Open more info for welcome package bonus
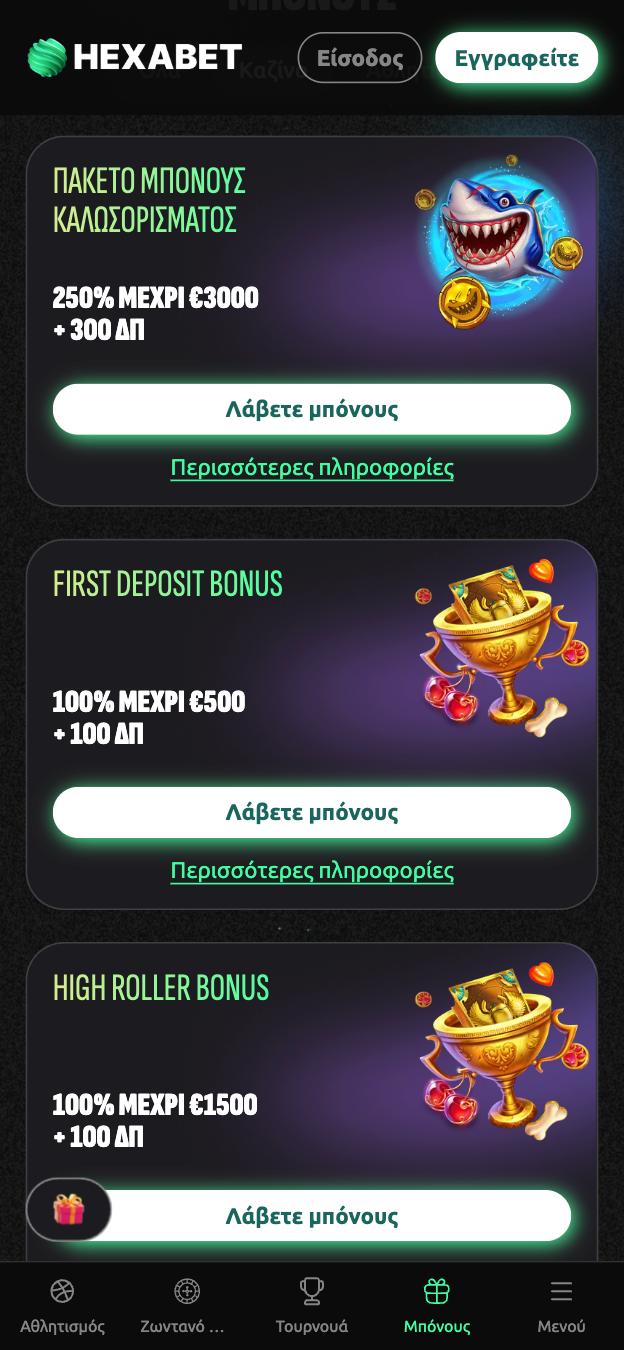The image size is (624, 1350). pyautogui.click(x=312, y=468)
